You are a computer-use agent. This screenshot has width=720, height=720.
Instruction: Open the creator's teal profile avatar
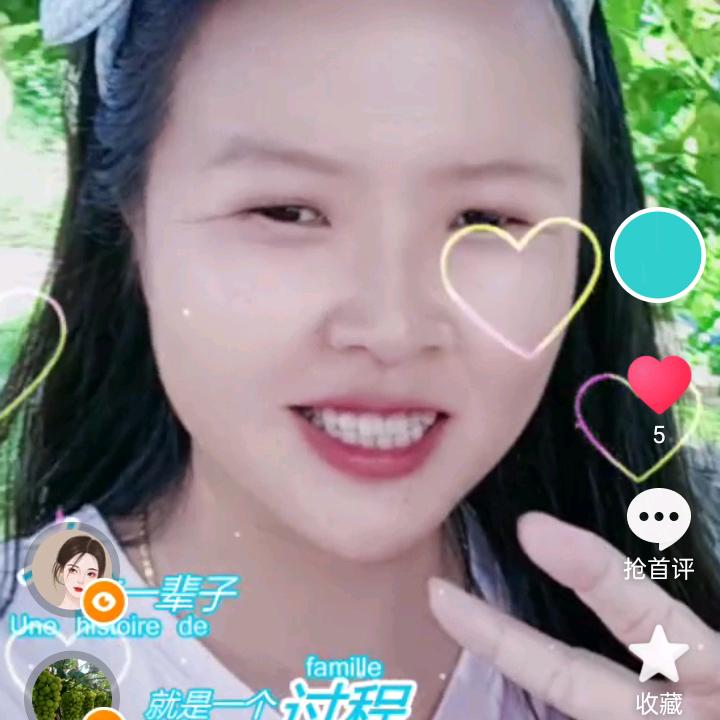[658, 255]
